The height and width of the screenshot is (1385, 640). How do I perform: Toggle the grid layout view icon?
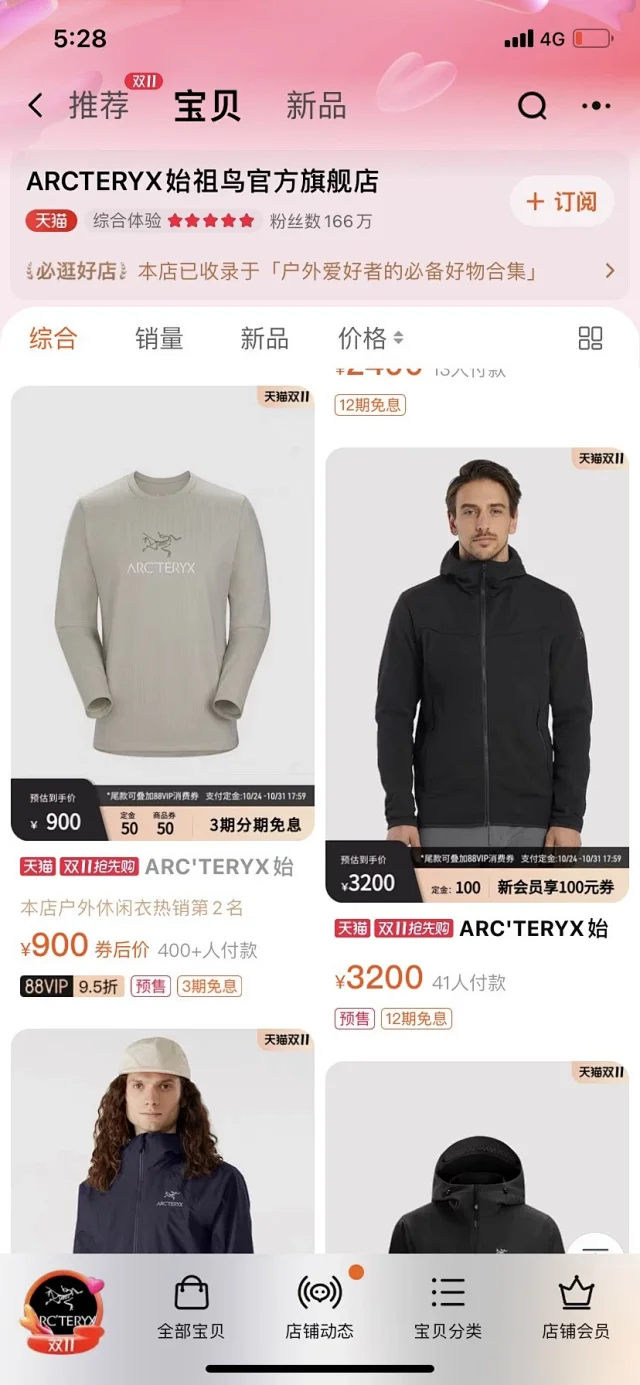click(x=590, y=338)
